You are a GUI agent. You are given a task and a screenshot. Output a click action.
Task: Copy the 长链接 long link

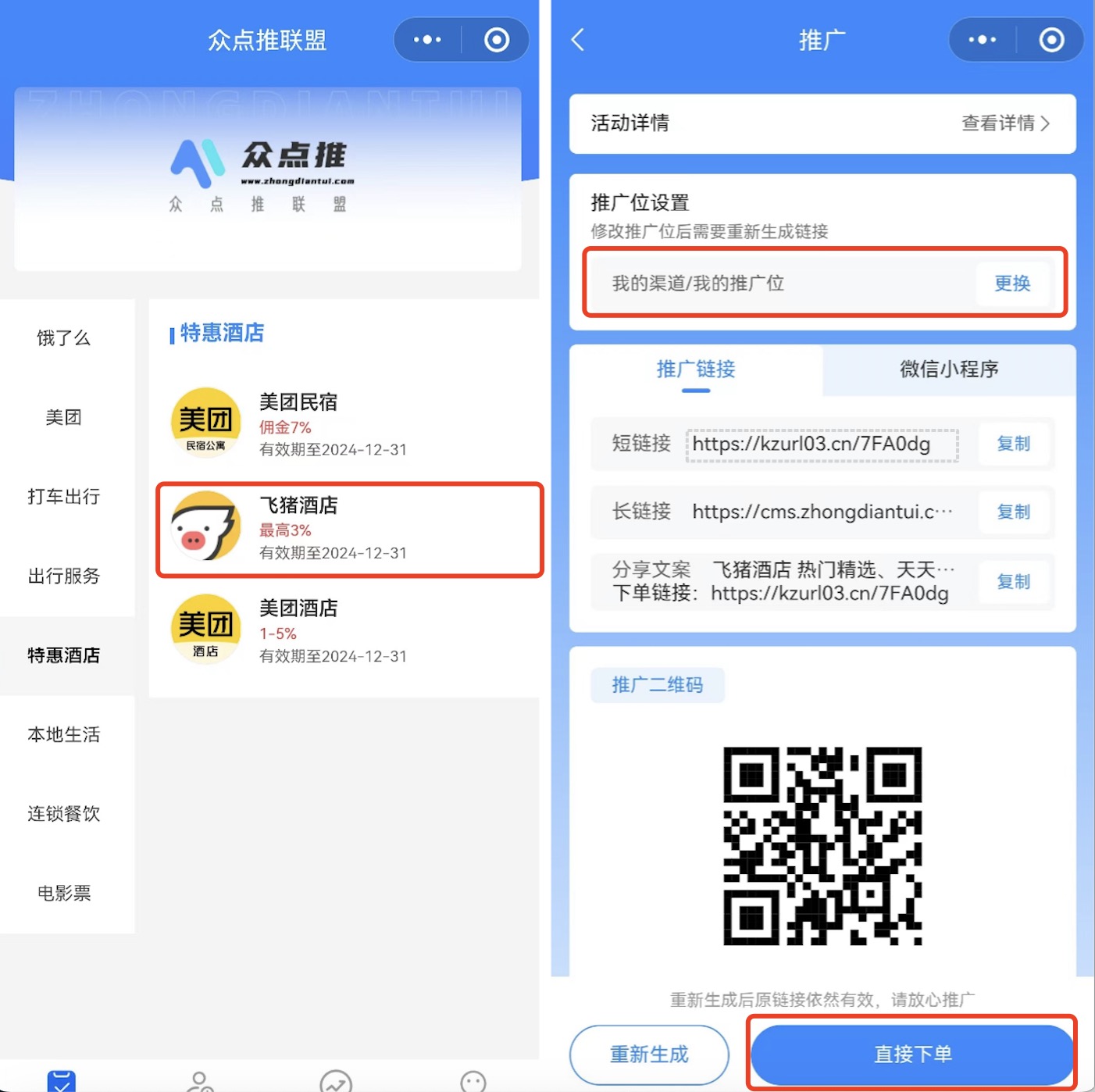(1013, 512)
